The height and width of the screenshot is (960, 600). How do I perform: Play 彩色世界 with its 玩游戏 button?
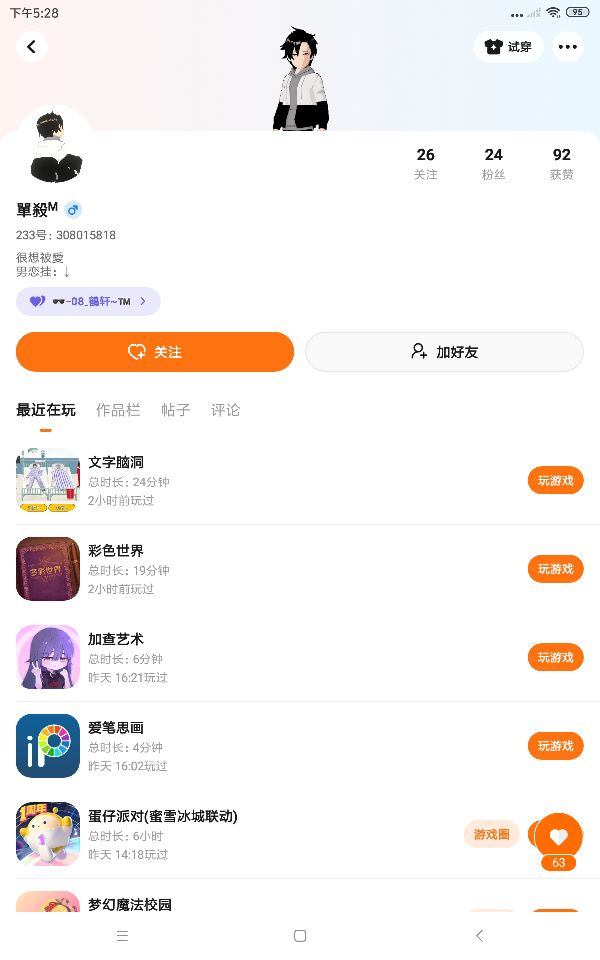point(555,569)
